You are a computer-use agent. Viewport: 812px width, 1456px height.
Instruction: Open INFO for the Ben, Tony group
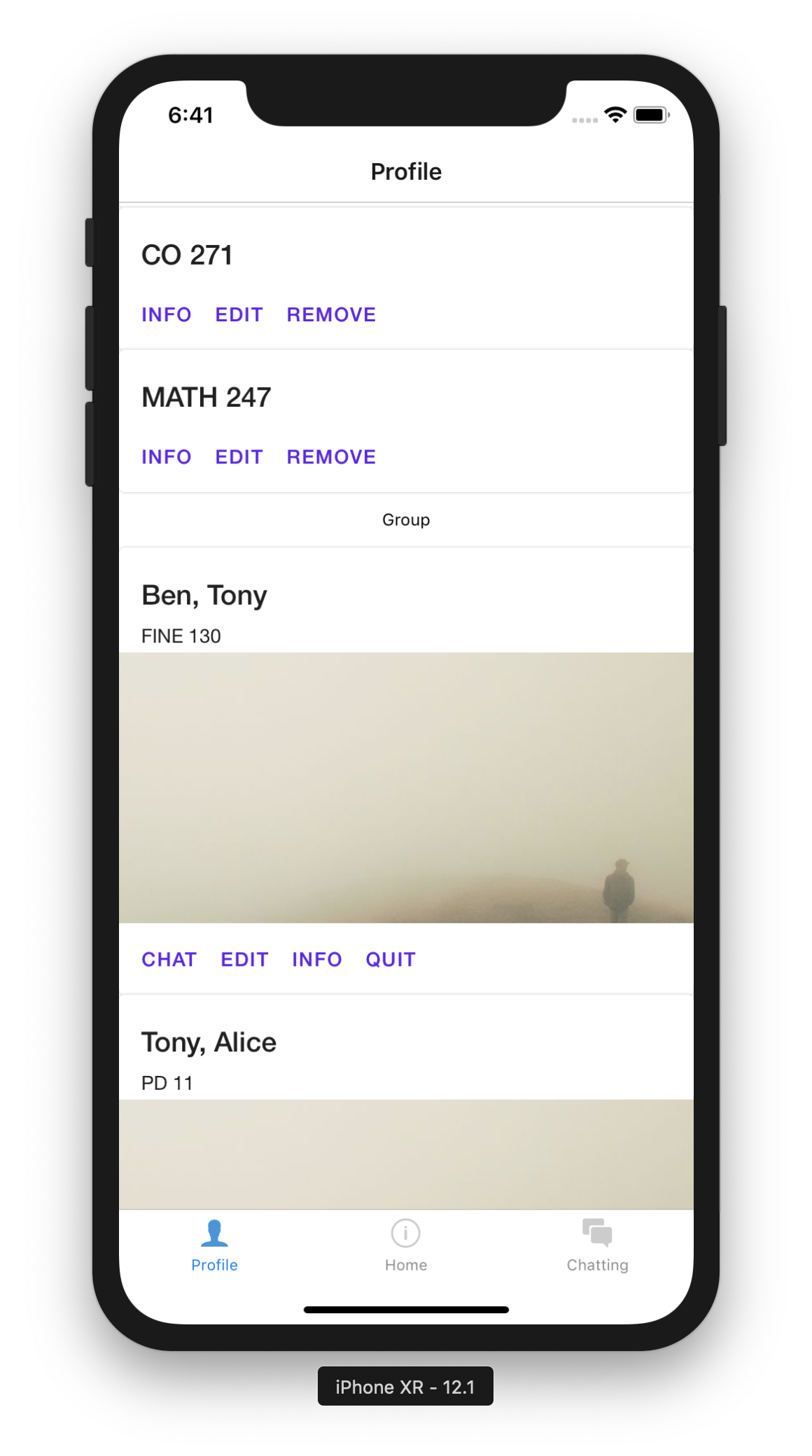(x=316, y=959)
